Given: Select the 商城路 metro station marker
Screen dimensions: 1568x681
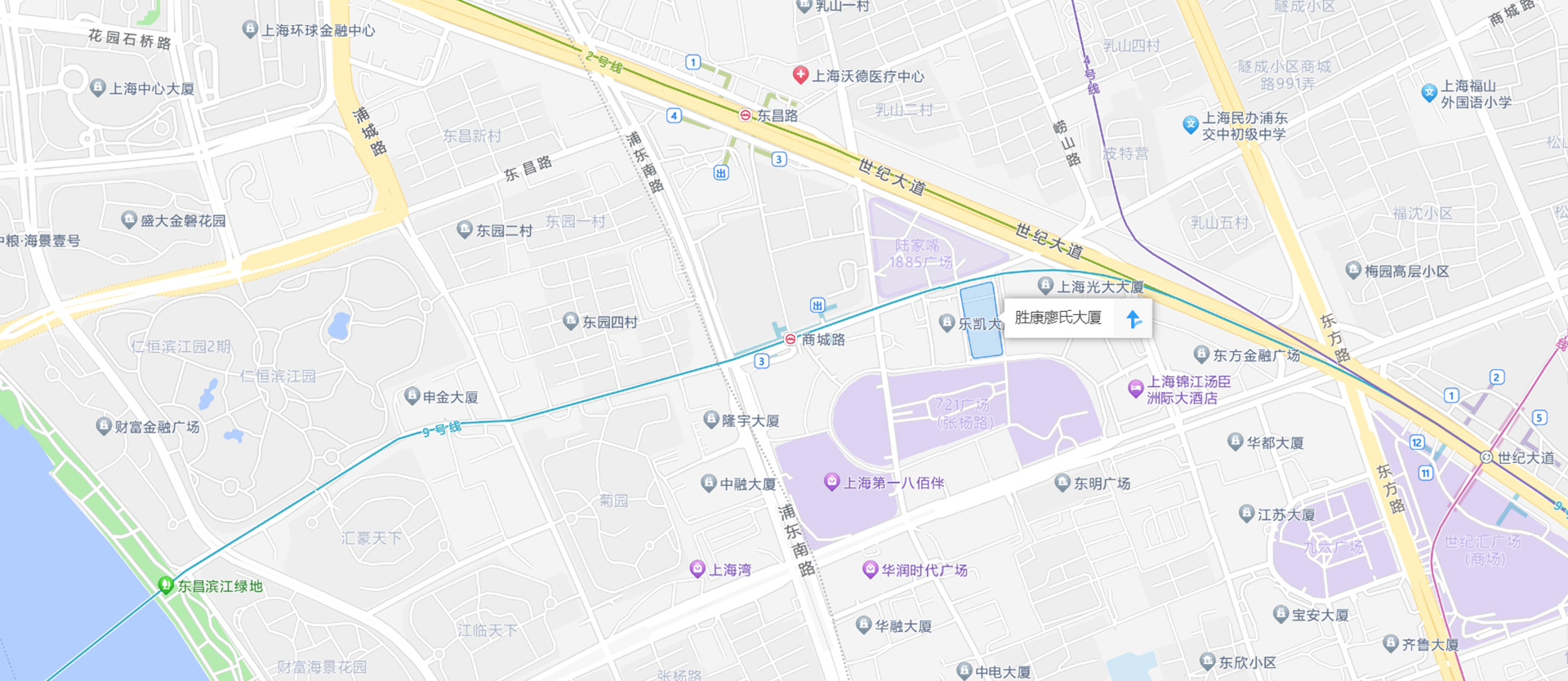Looking at the screenshot, I should tap(791, 339).
